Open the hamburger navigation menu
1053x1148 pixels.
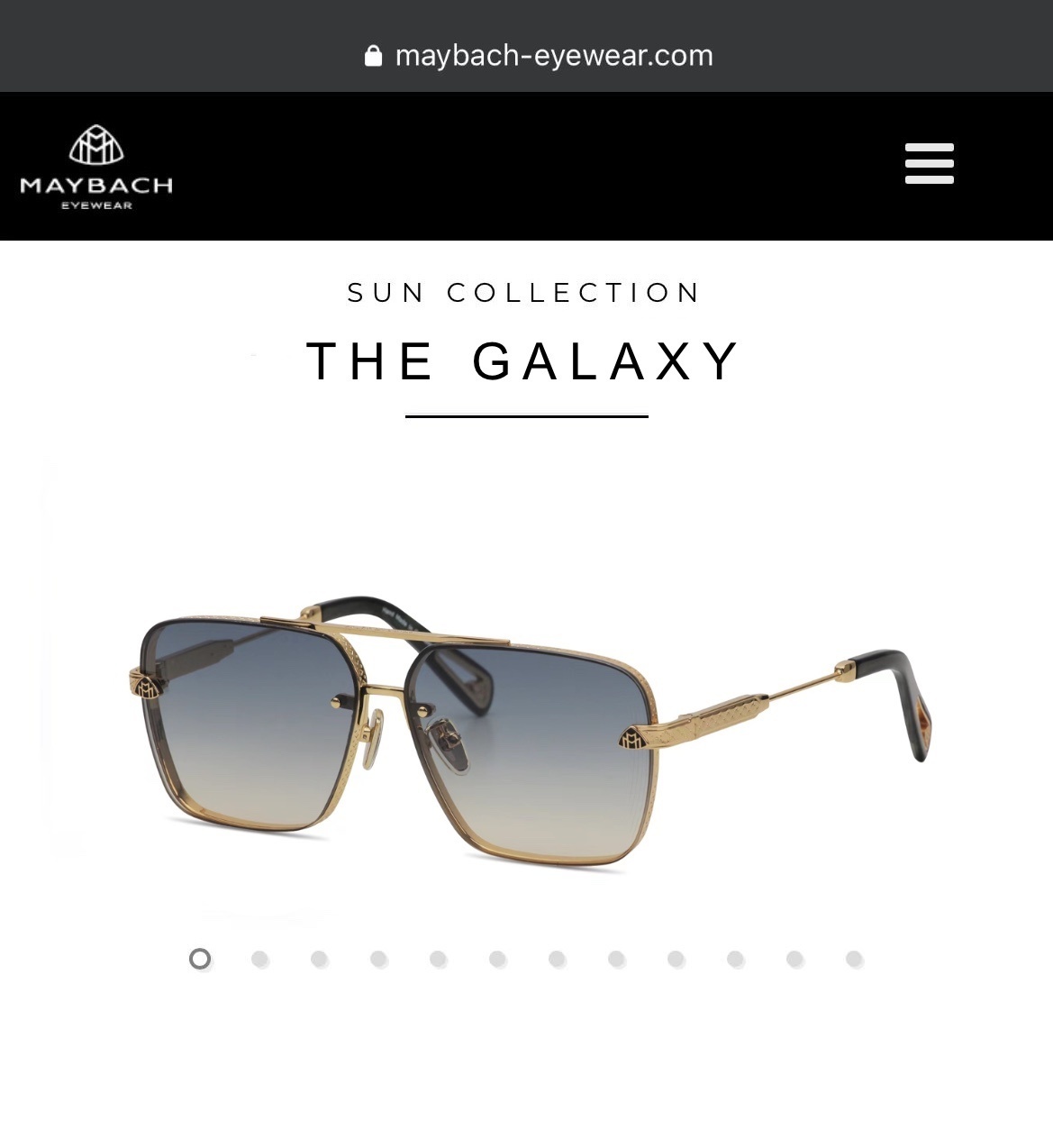click(x=929, y=164)
